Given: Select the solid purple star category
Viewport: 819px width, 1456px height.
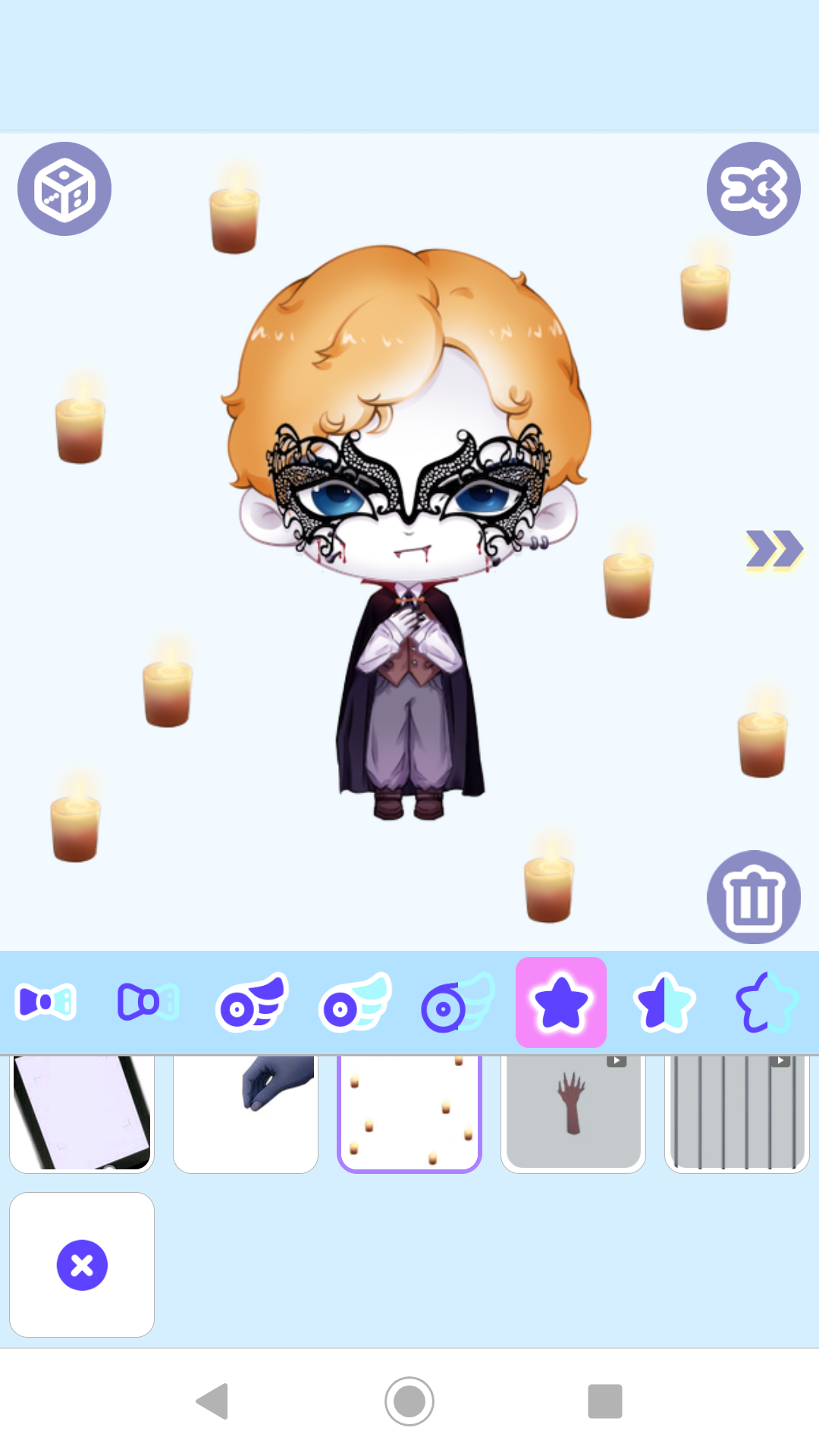Looking at the screenshot, I should click(x=561, y=1003).
